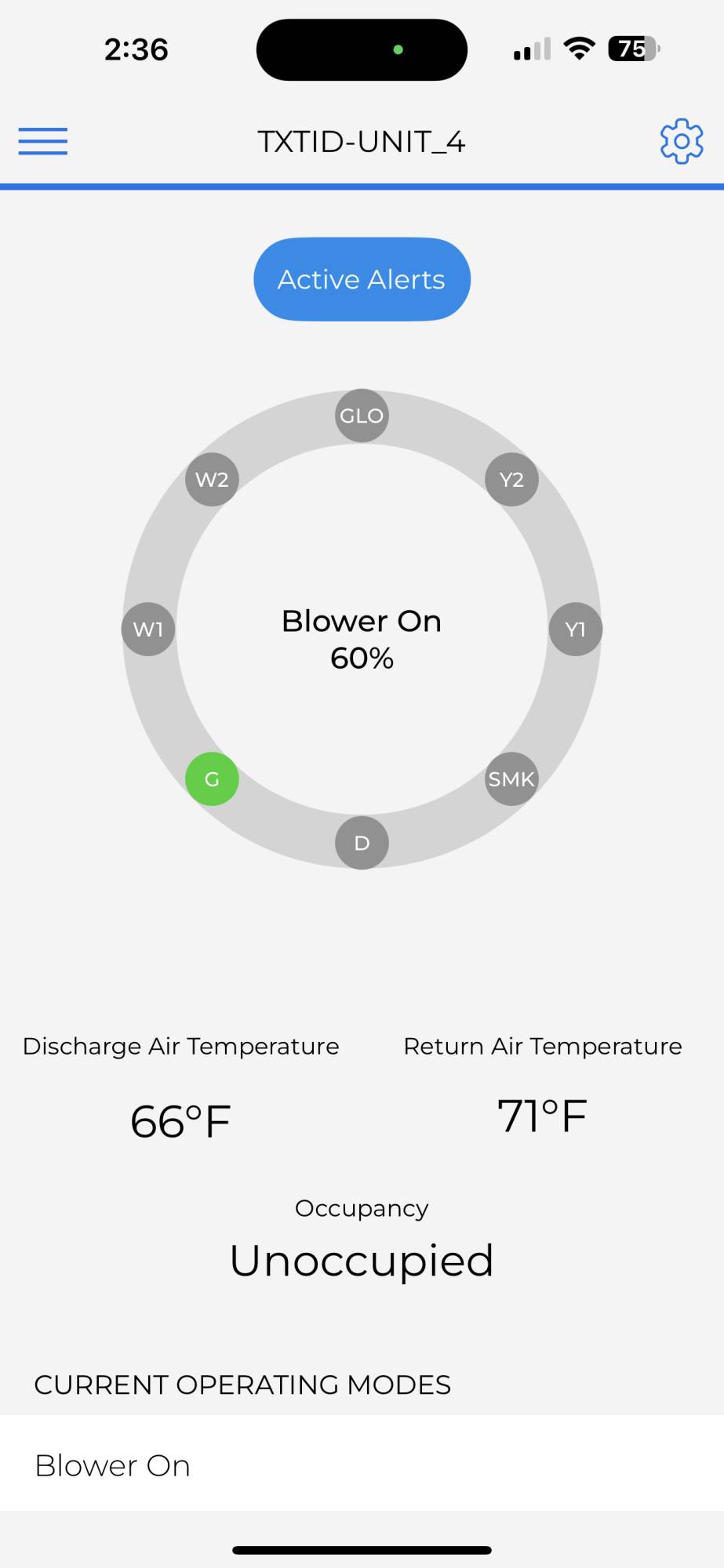
Task: Open the hamburger navigation menu
Action: click(43, 142)
